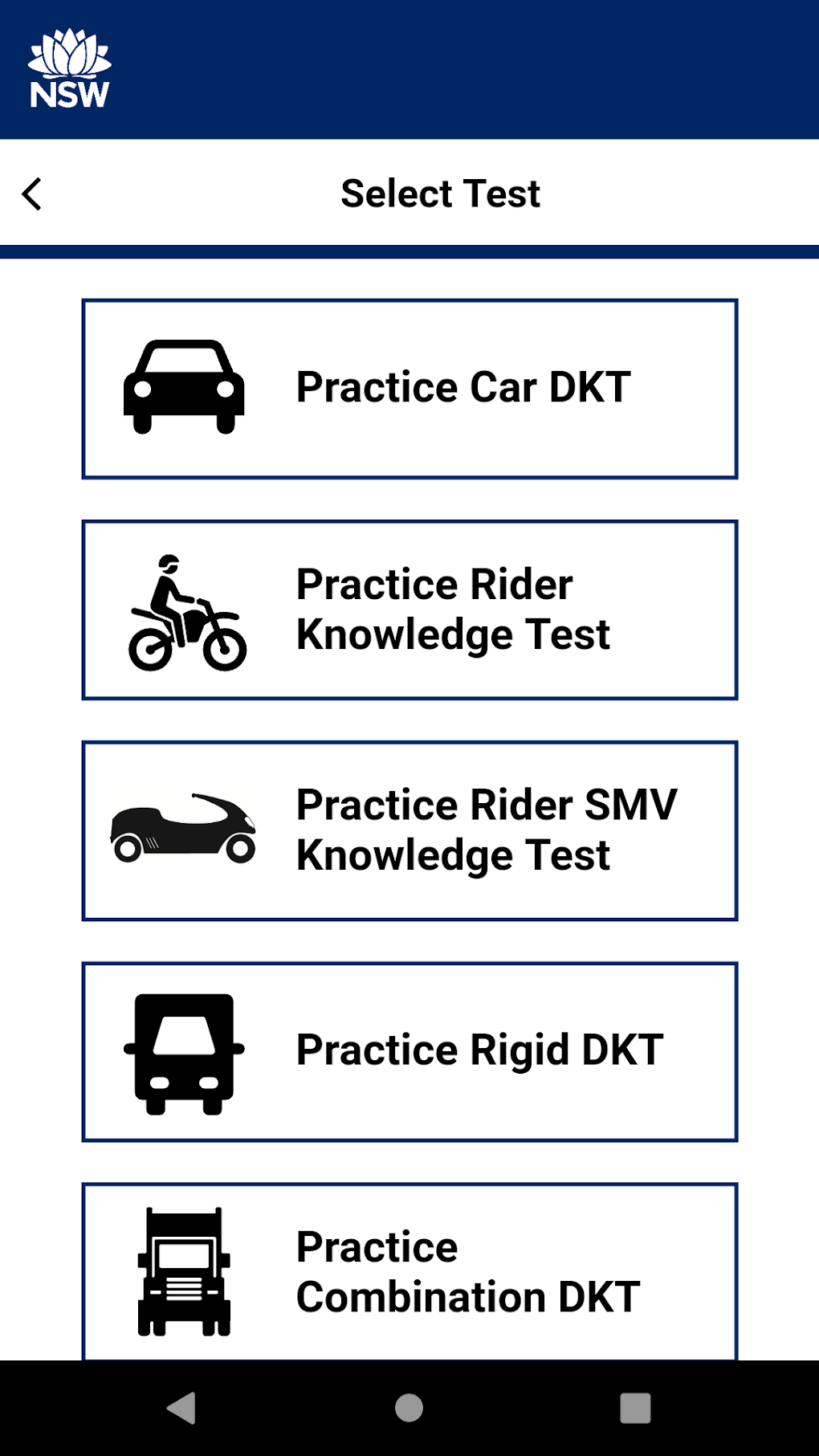Select the car icon for Practice Car DKT
Screen dimensions: 819x1456
coord(183,385)
